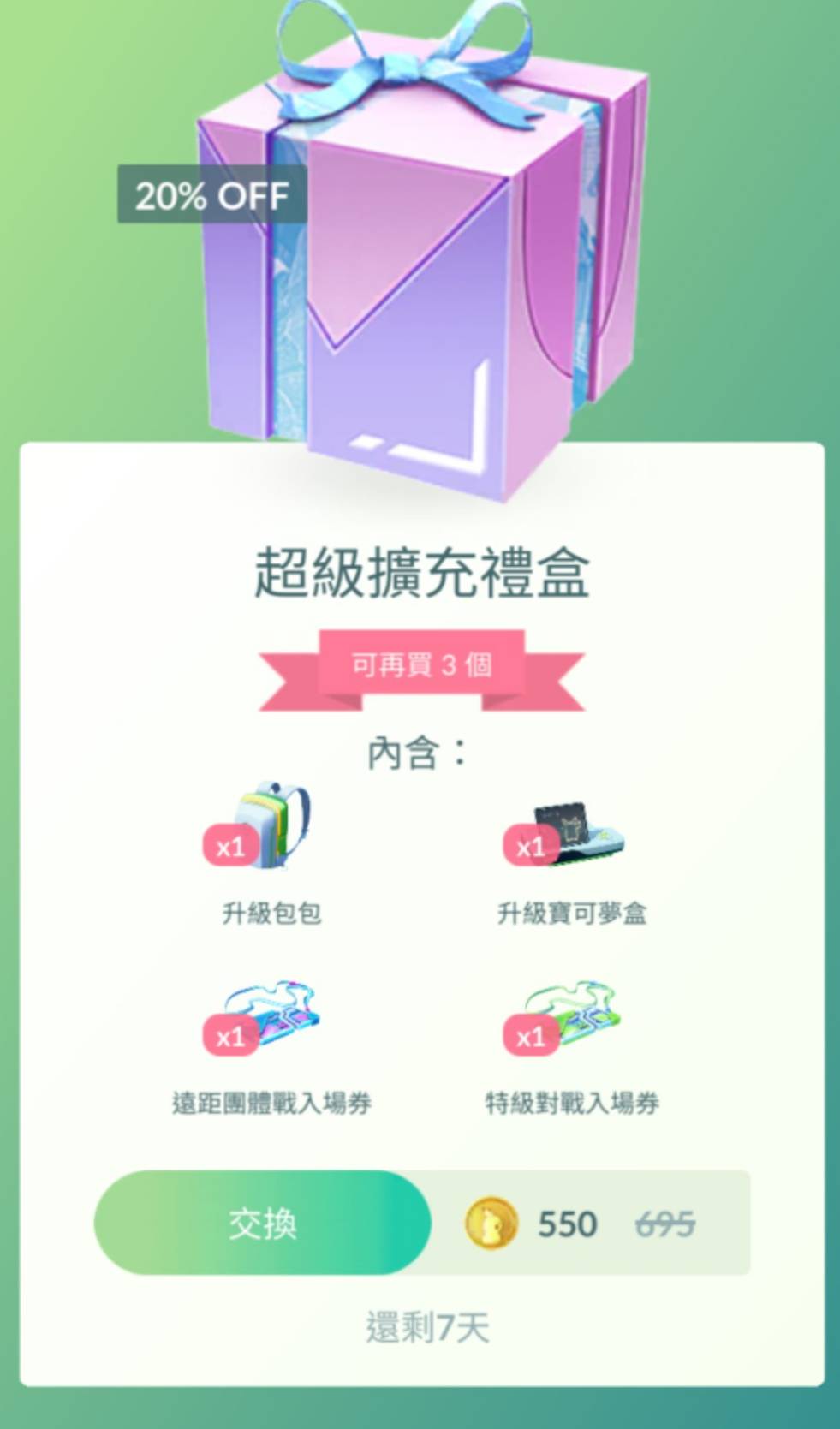Tap the 交換 button to buy the box
Image resolution: width=840 pixels, height=1429 pixels.
point(262,1223)
